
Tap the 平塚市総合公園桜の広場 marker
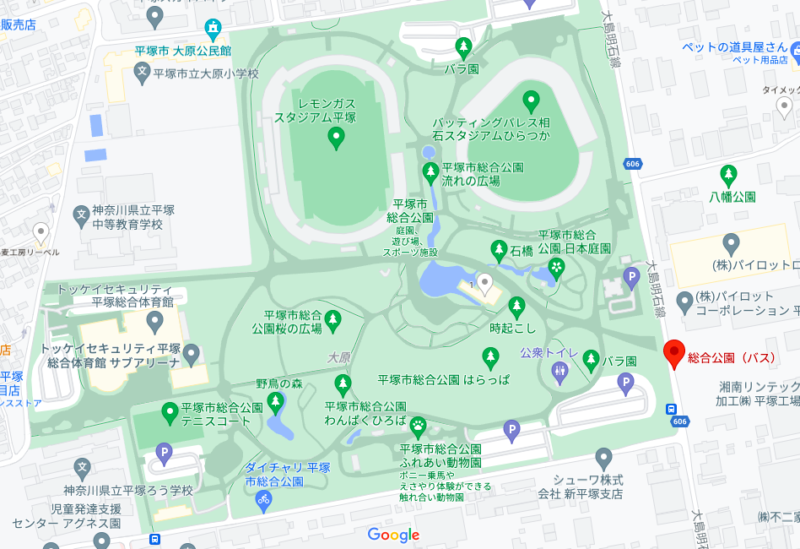click(x=334, y=320)
